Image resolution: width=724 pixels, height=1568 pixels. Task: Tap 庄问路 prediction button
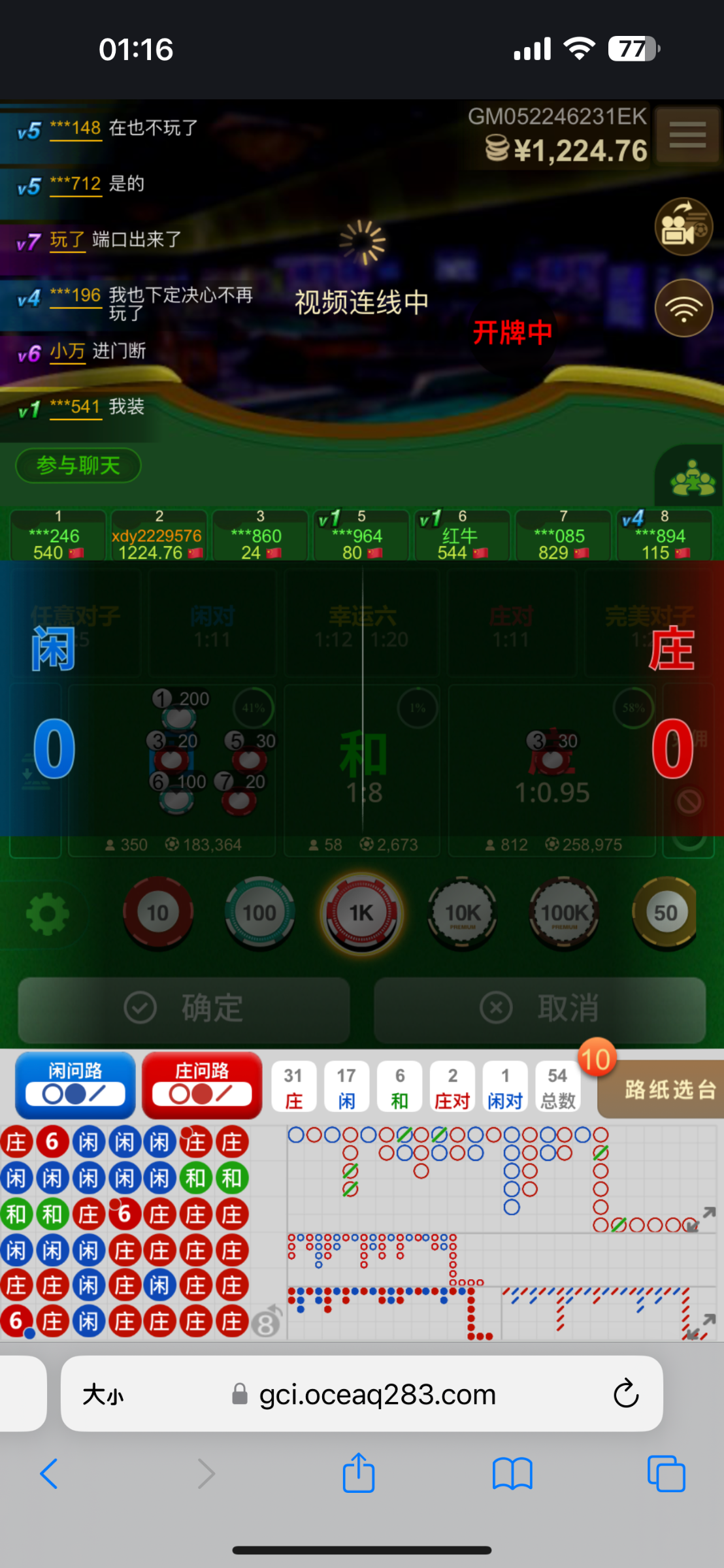point(202,1085)
